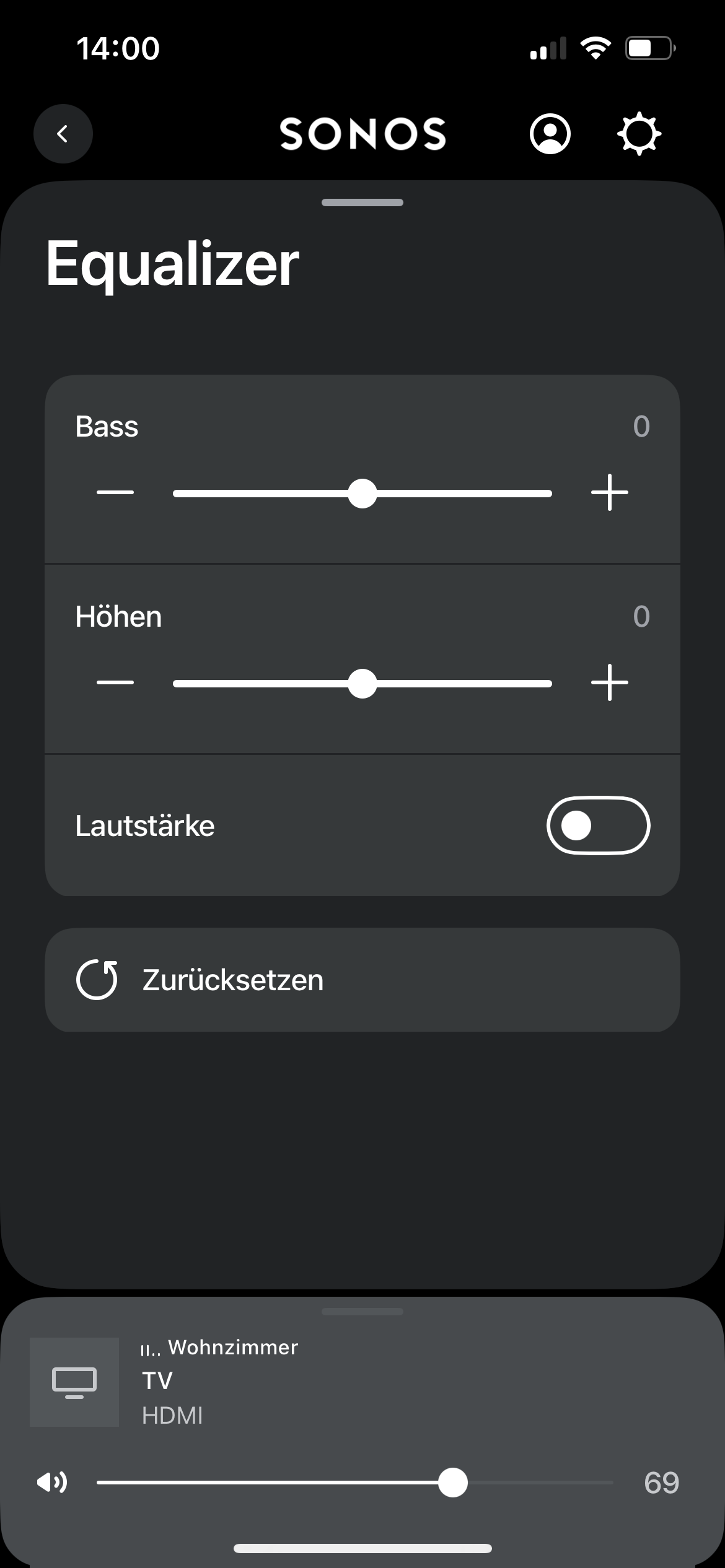Viewport: 725px width, 1568px height.
Task: Open the account profile icon
Action: (x=550, y=134)
